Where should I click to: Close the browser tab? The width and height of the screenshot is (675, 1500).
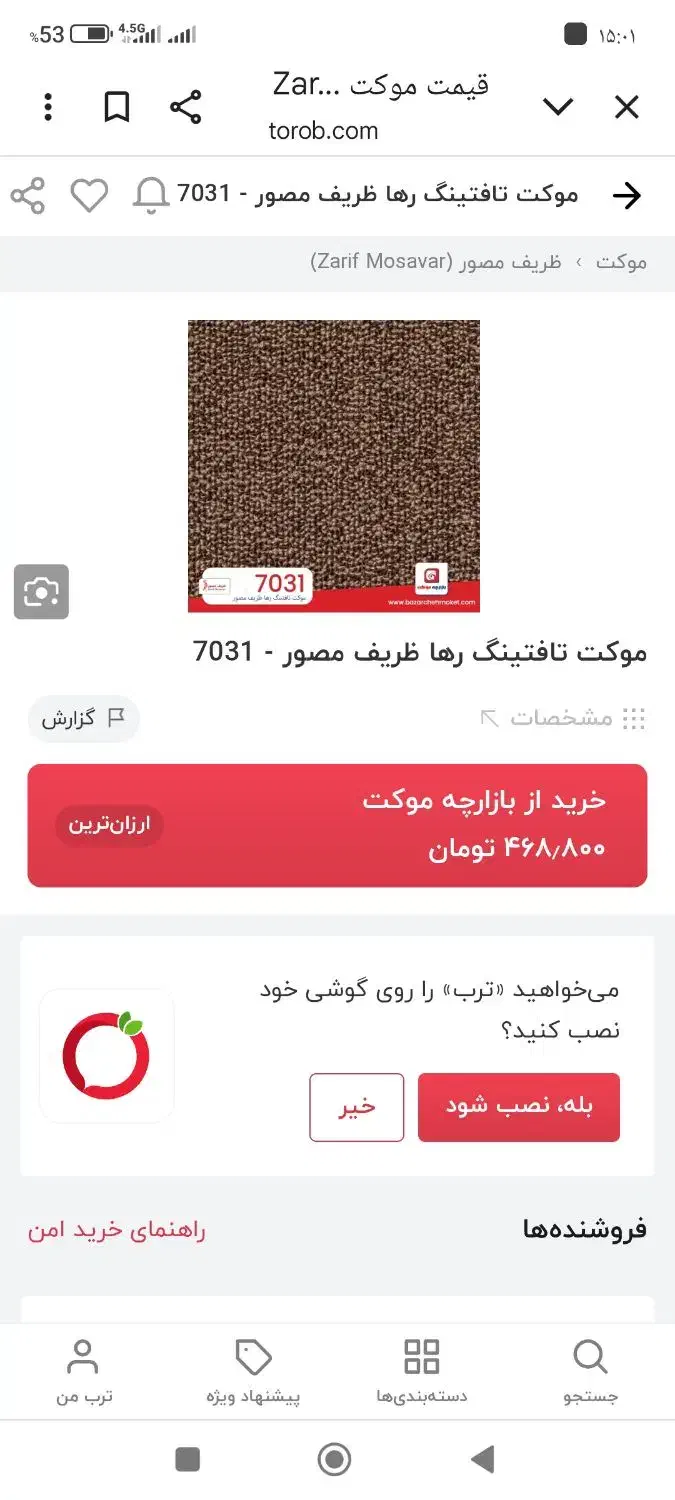pos(626,107)
